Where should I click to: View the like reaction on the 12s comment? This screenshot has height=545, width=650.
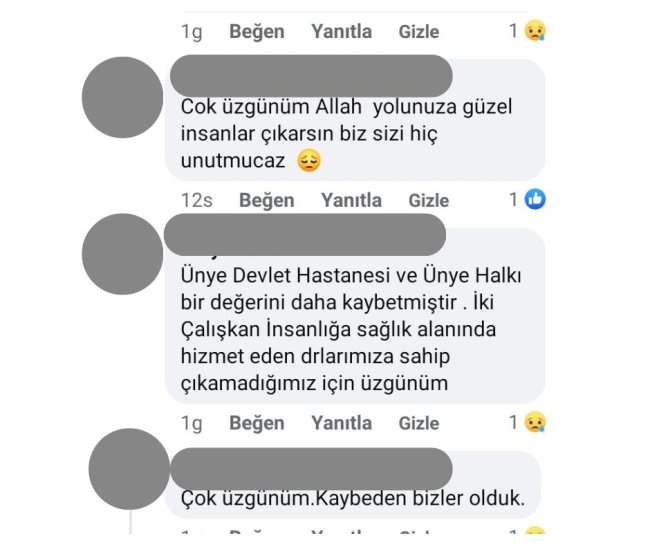(x=535, y=199)
